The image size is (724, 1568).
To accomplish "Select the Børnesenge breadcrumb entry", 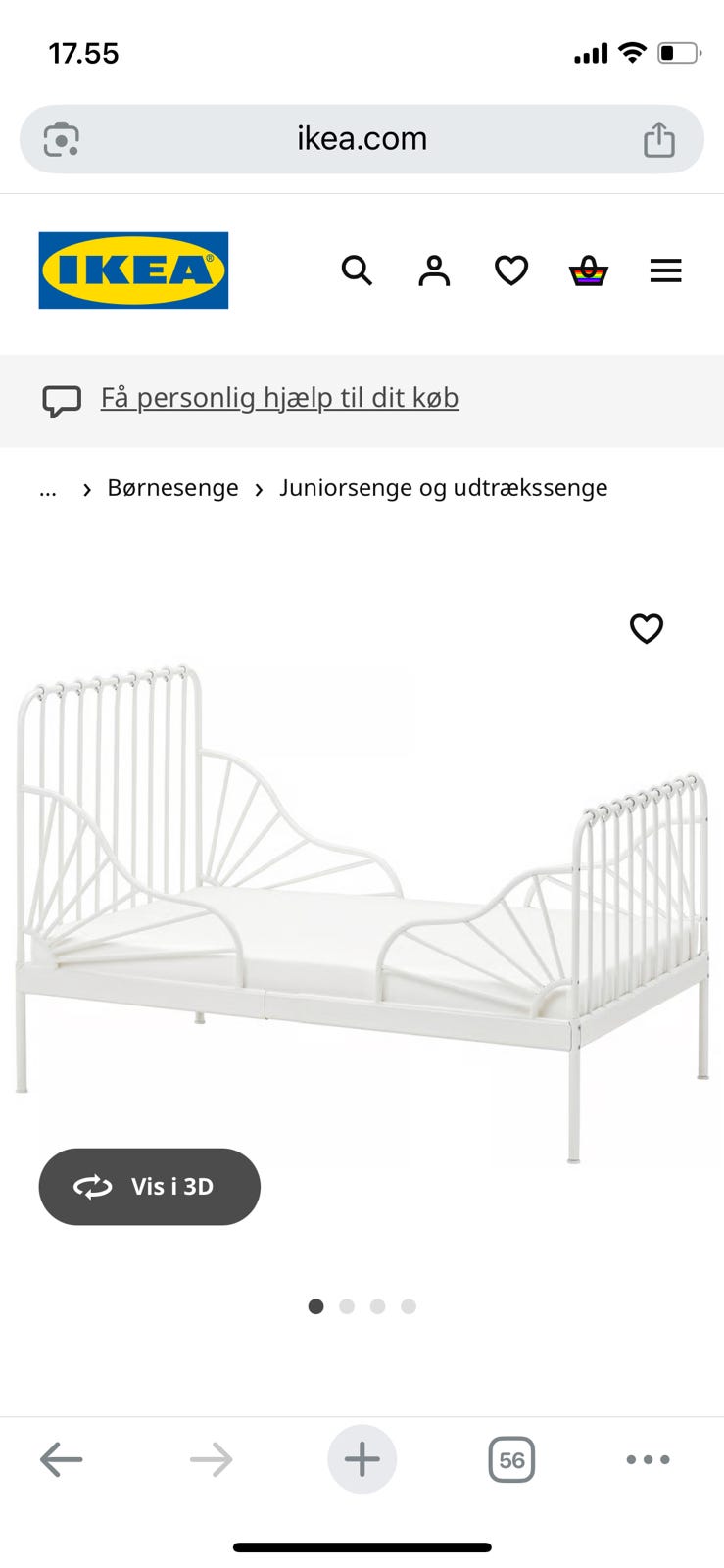I will [x=172, y=488].
